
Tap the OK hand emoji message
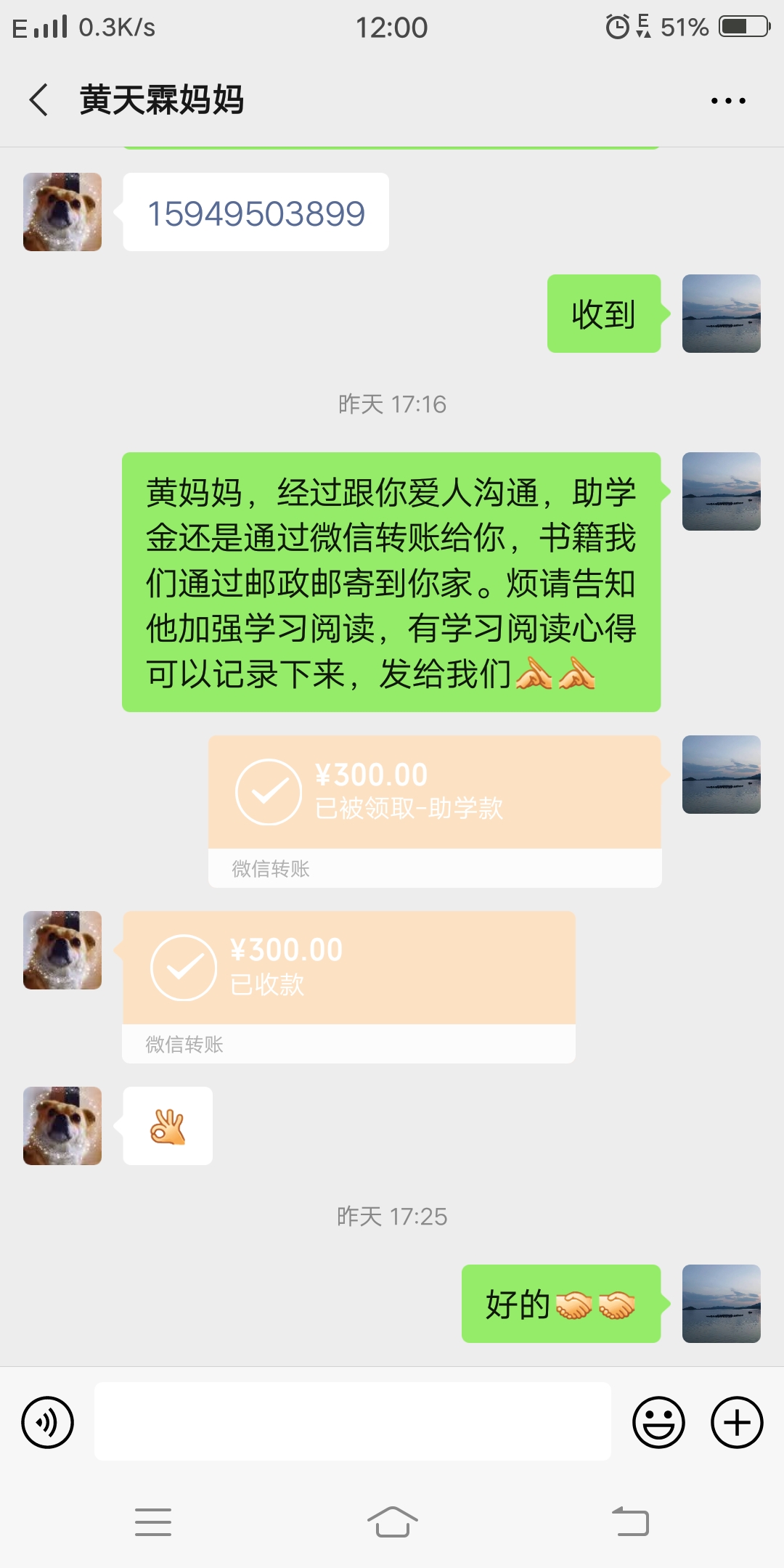pyautogui.click(x=168, y=1125)
